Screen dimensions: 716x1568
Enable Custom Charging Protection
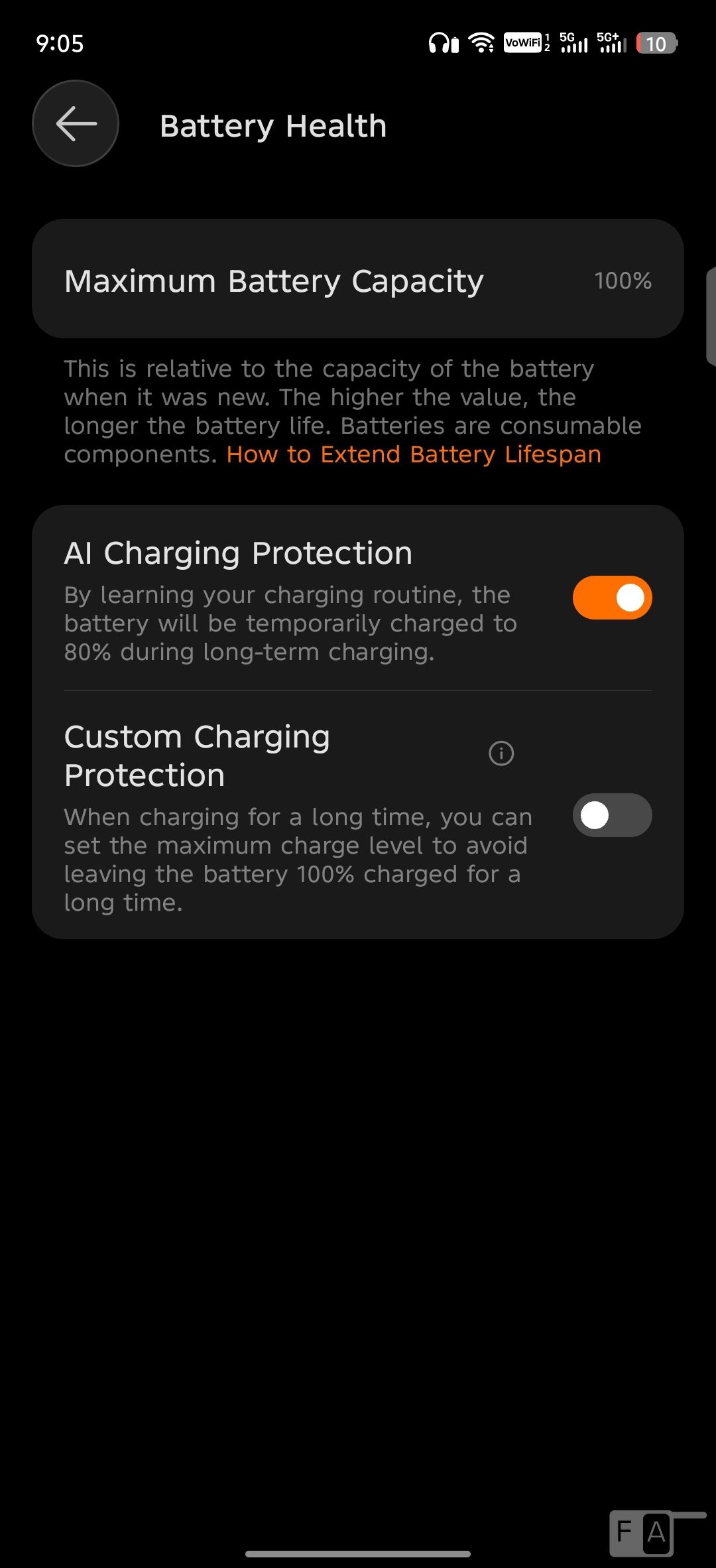(x=612, y=815)
